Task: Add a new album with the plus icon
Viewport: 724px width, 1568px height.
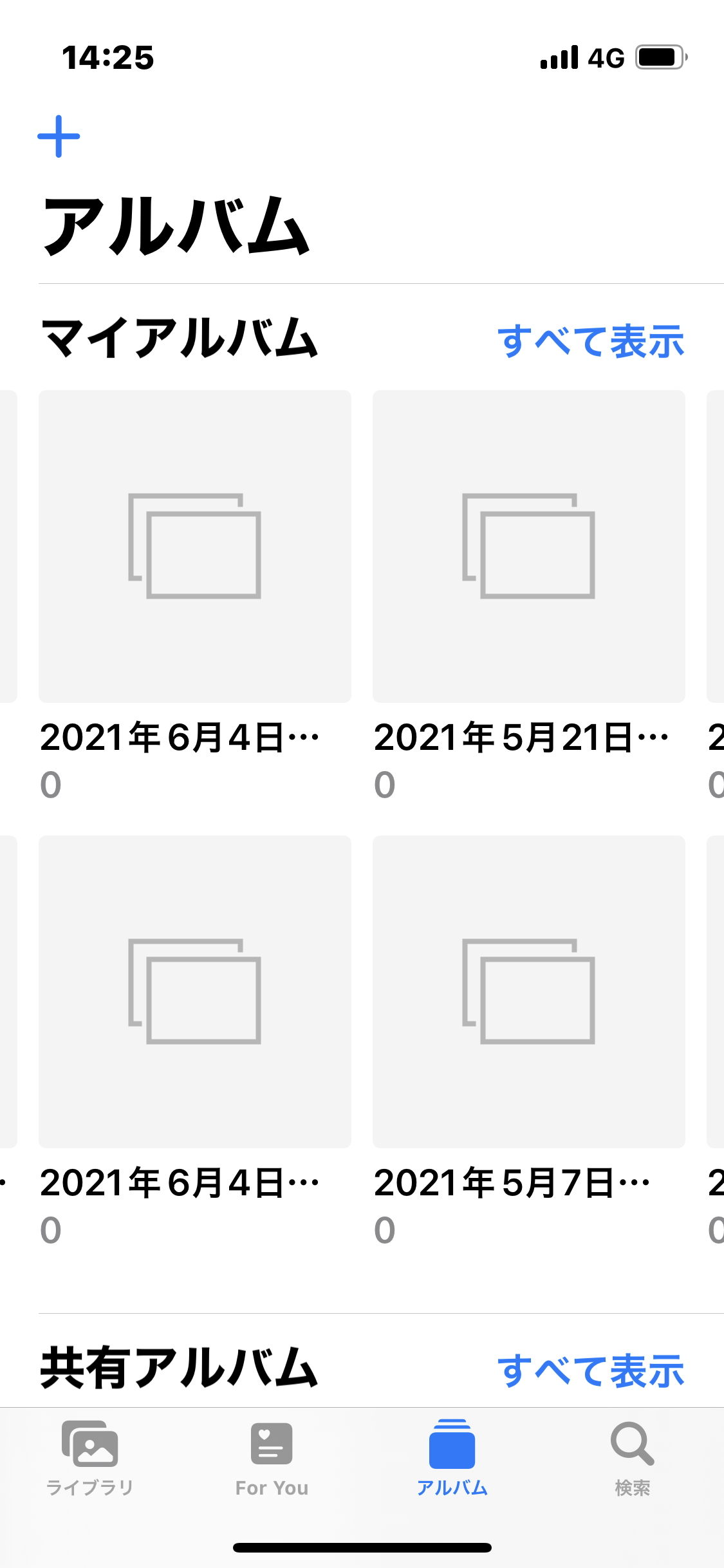Action: pos(59,136)
